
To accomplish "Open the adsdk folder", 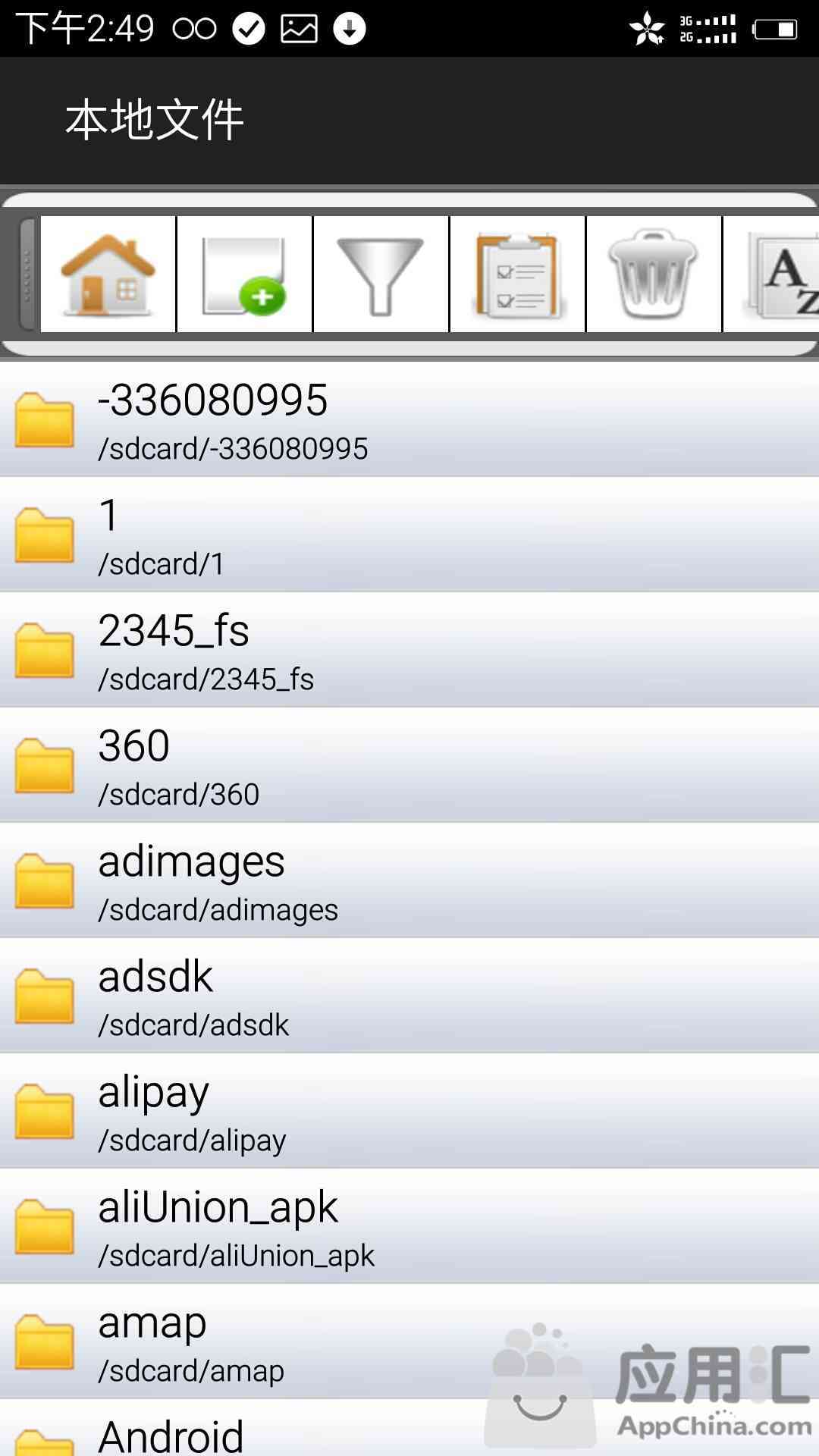I will point(409,996).
